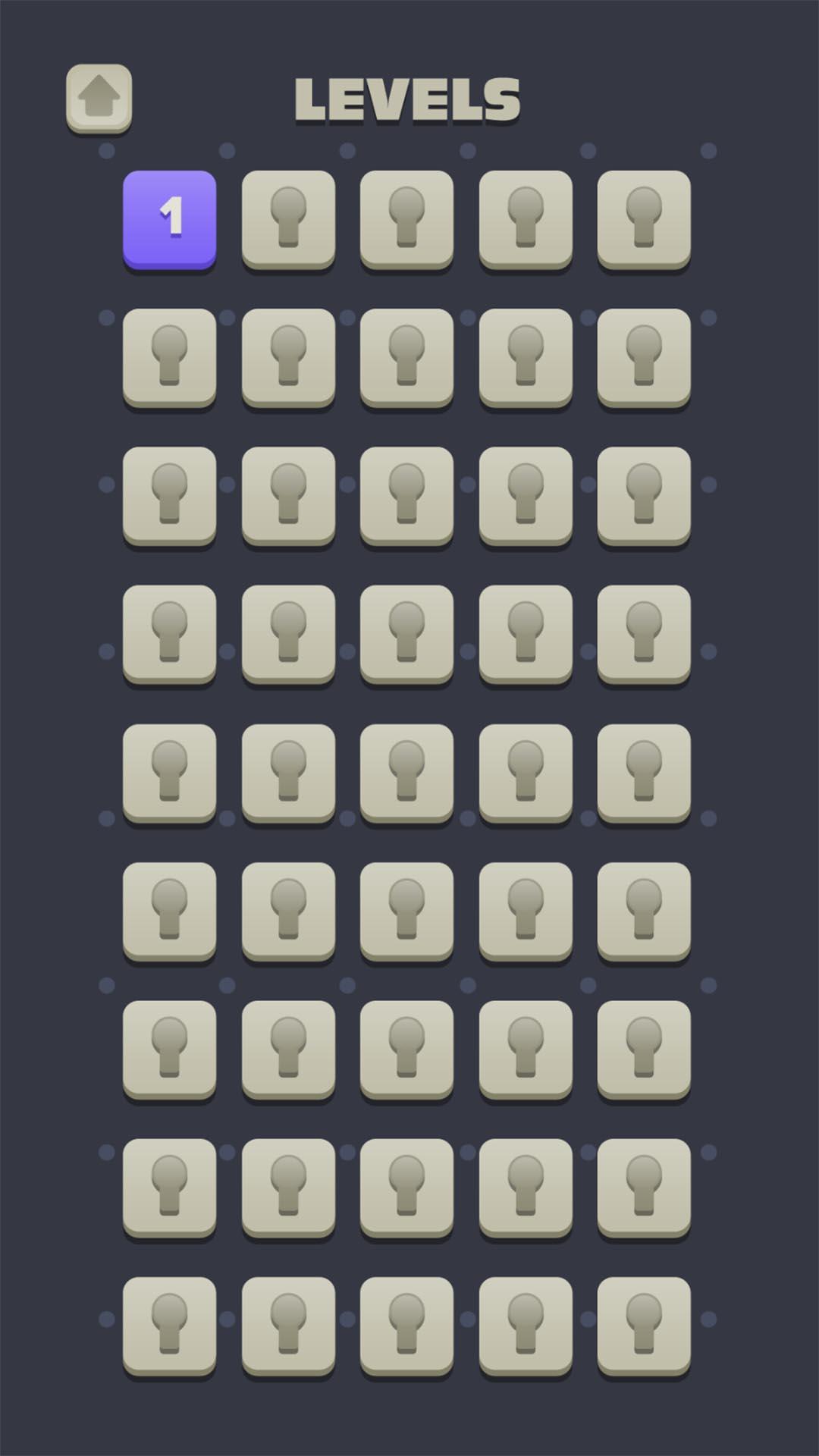Screen dimensions: 819x1456
Task: Return to the home menu
Action: pos(99,98)
